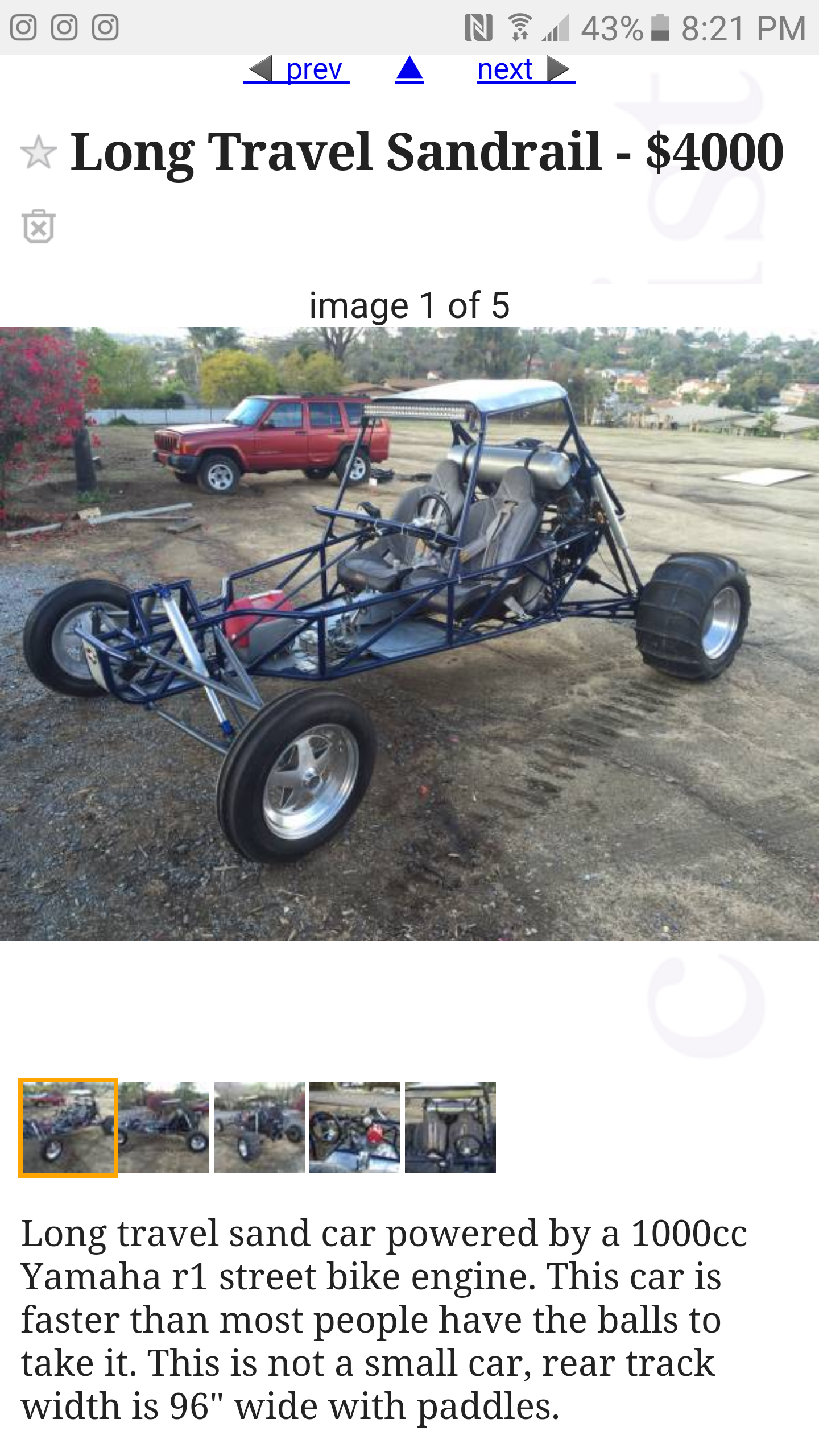819x1456 pixels.
Task: Tap the up arrow to return to listings
Action: (x=409, y=70)
